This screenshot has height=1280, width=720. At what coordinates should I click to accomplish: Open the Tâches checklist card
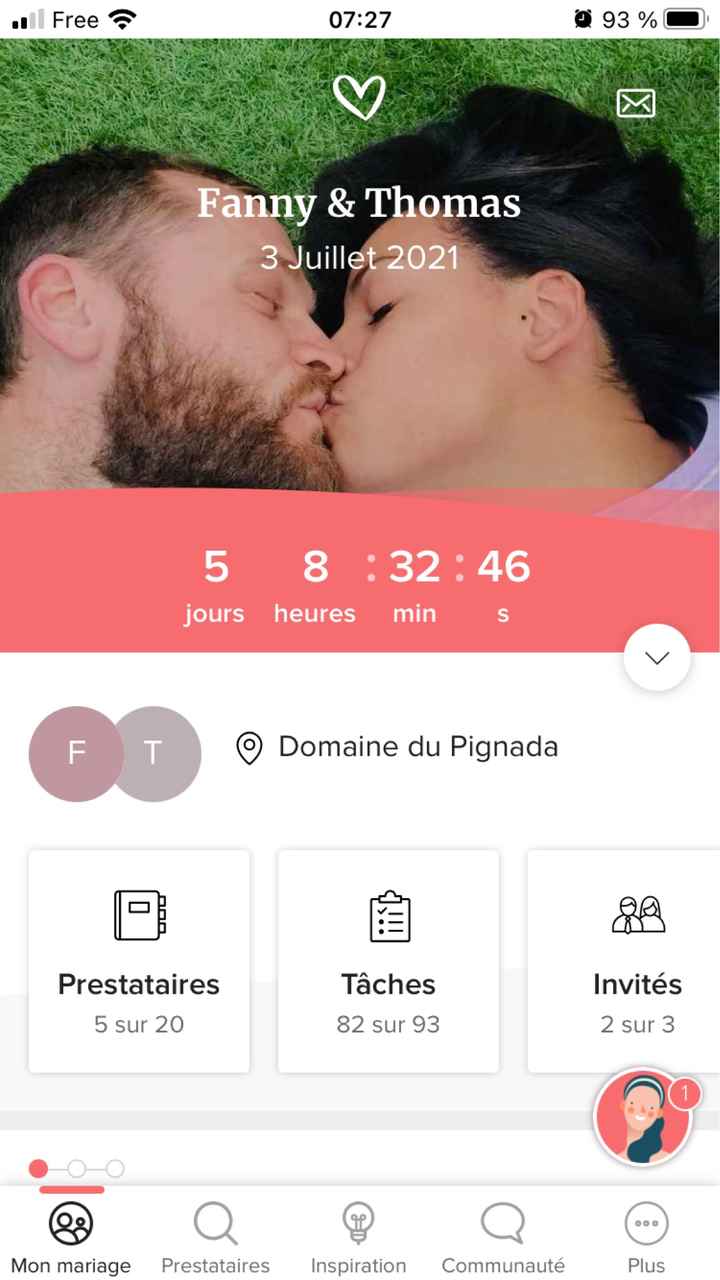[x=388, y=961]
